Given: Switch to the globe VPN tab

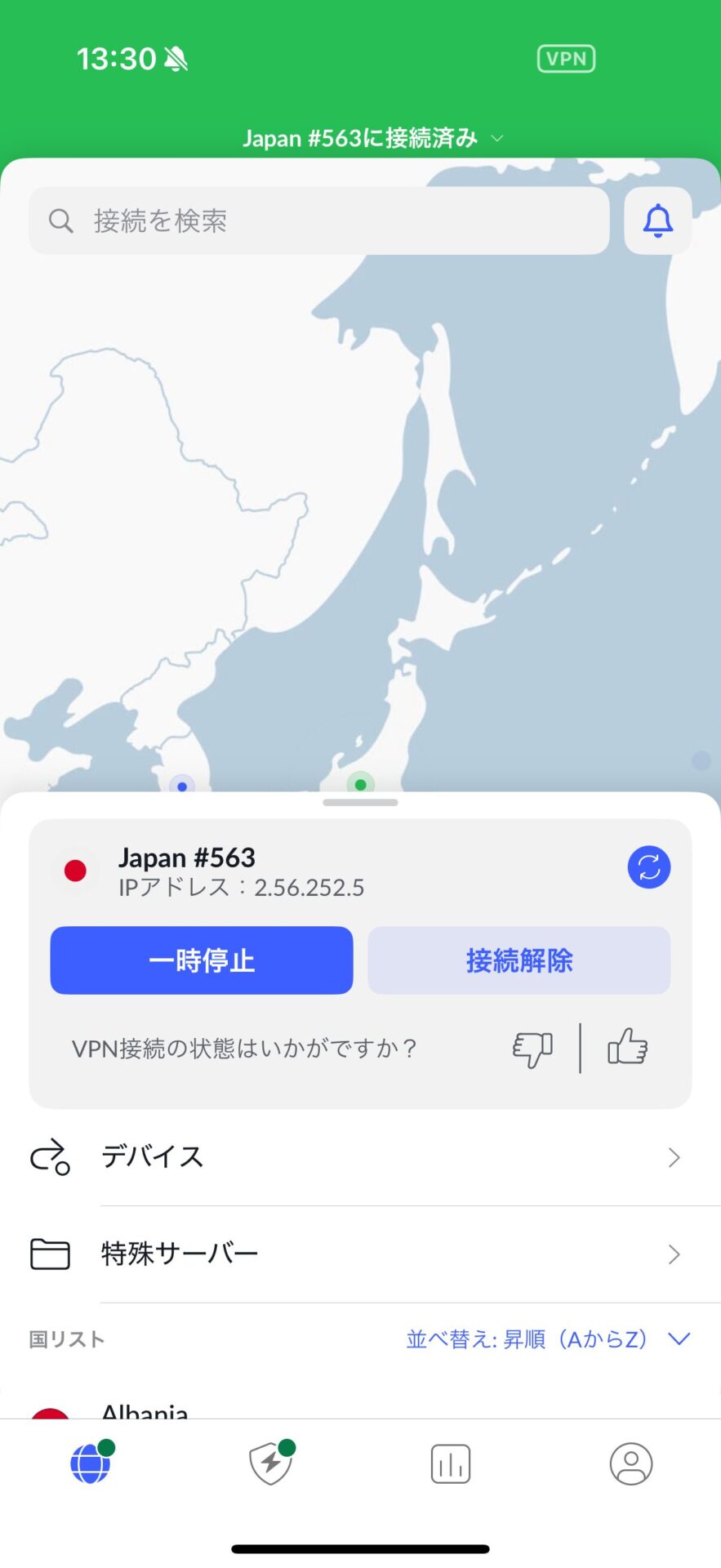Looking at the screenshot, I should 91,1463.
